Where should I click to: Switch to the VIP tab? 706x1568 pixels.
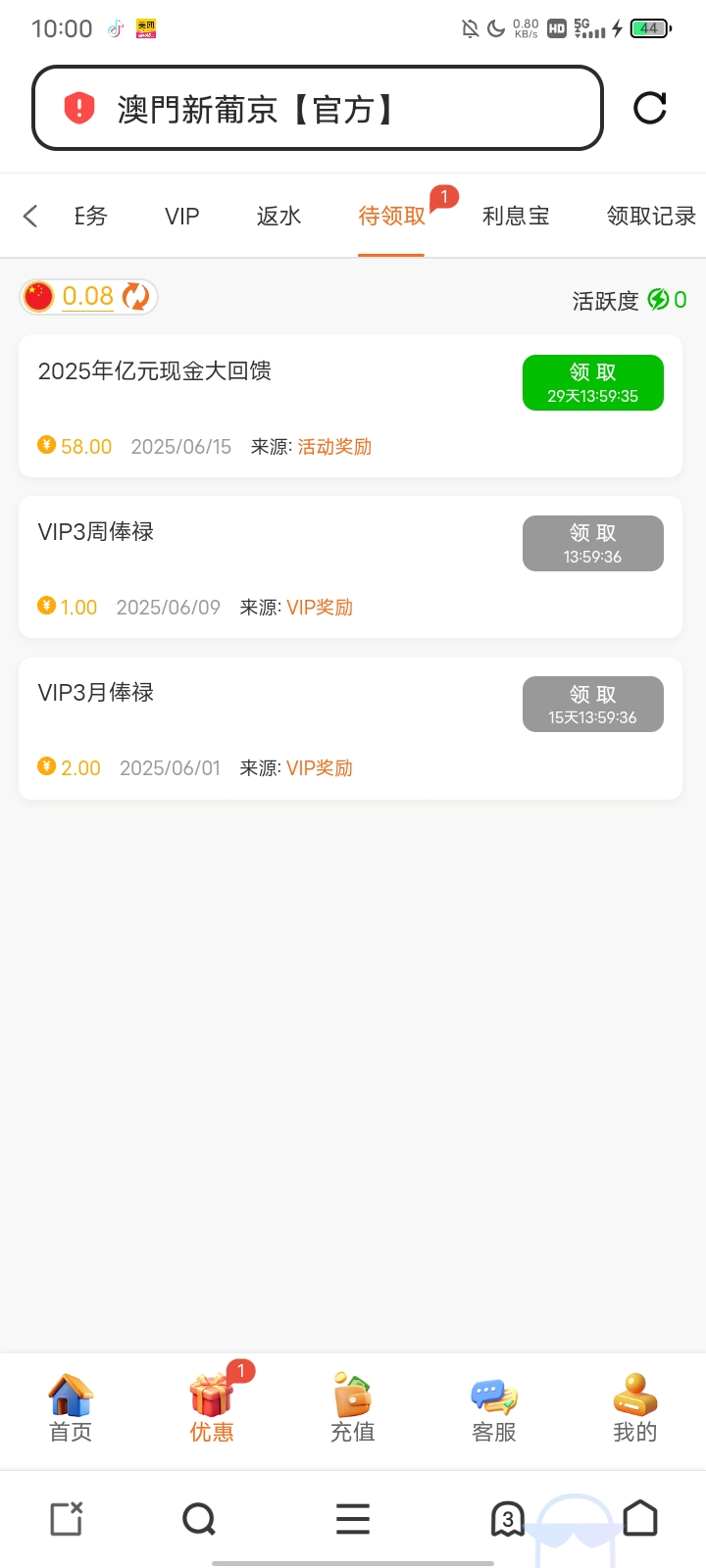point(181,217)
